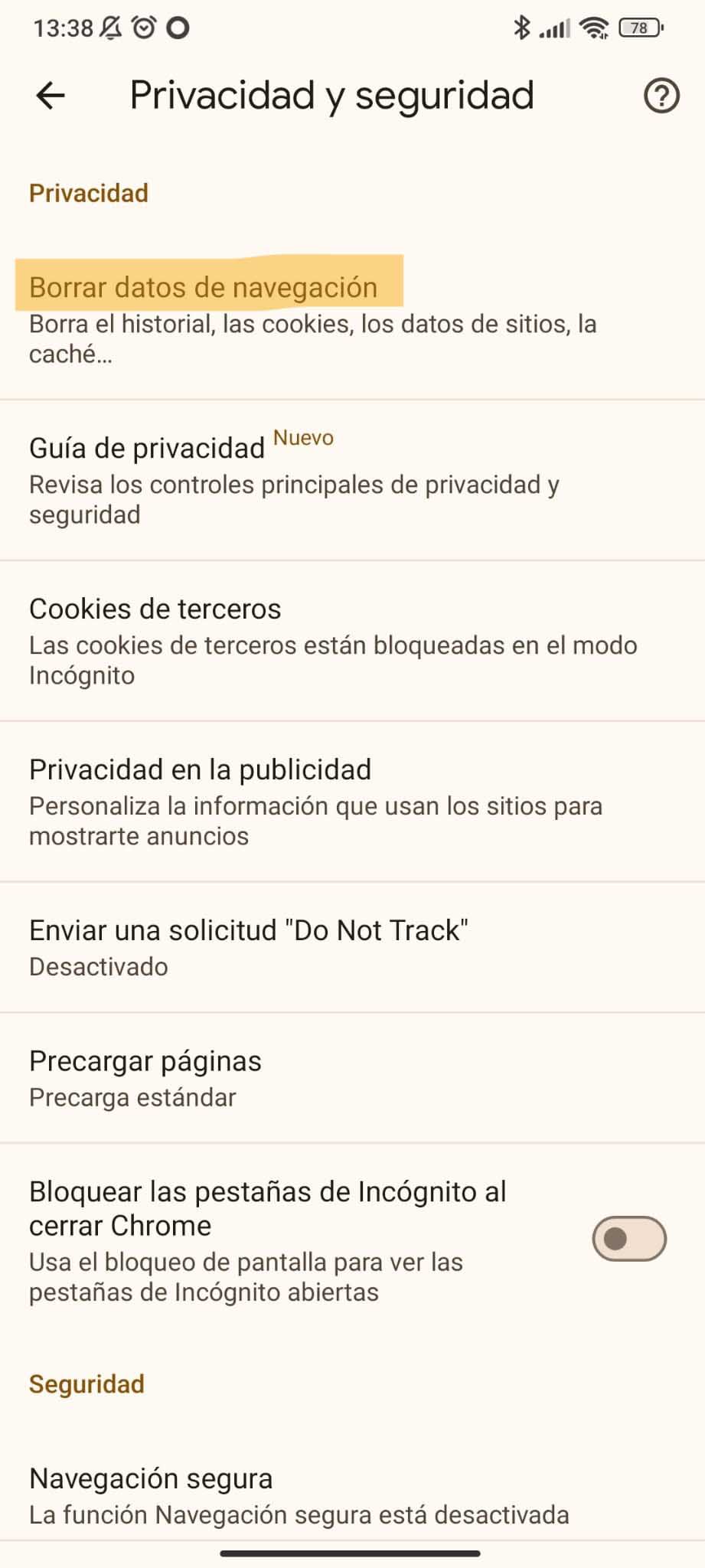
Task: Open the help question mark icon
Action: coord(661,96)
